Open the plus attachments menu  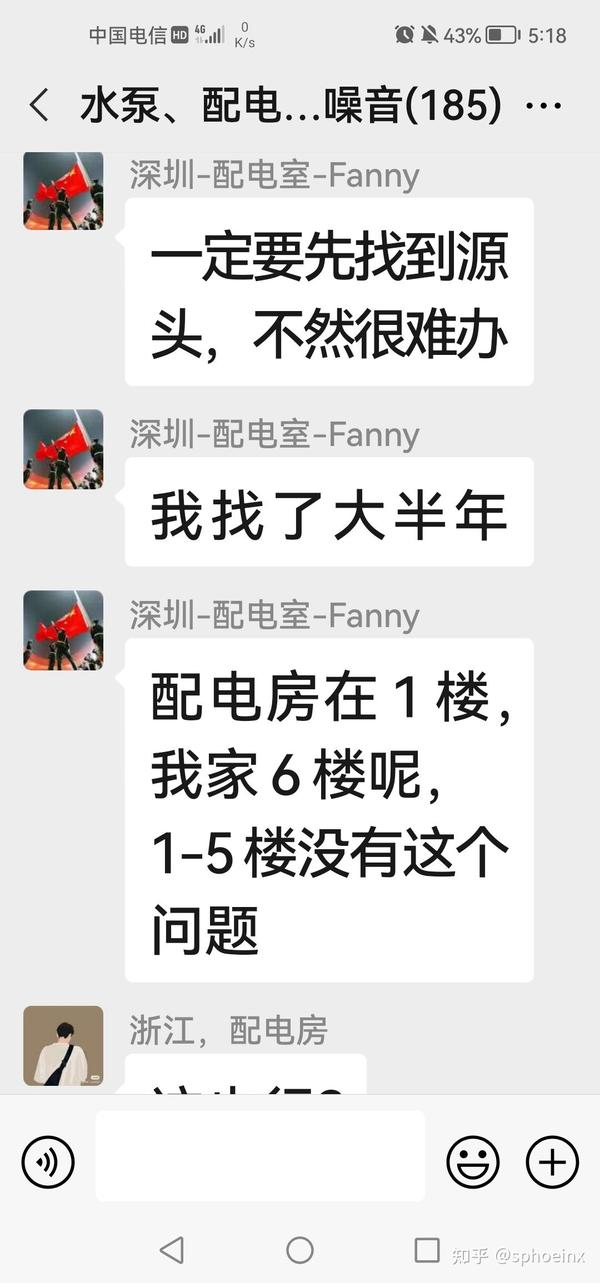553,1162
